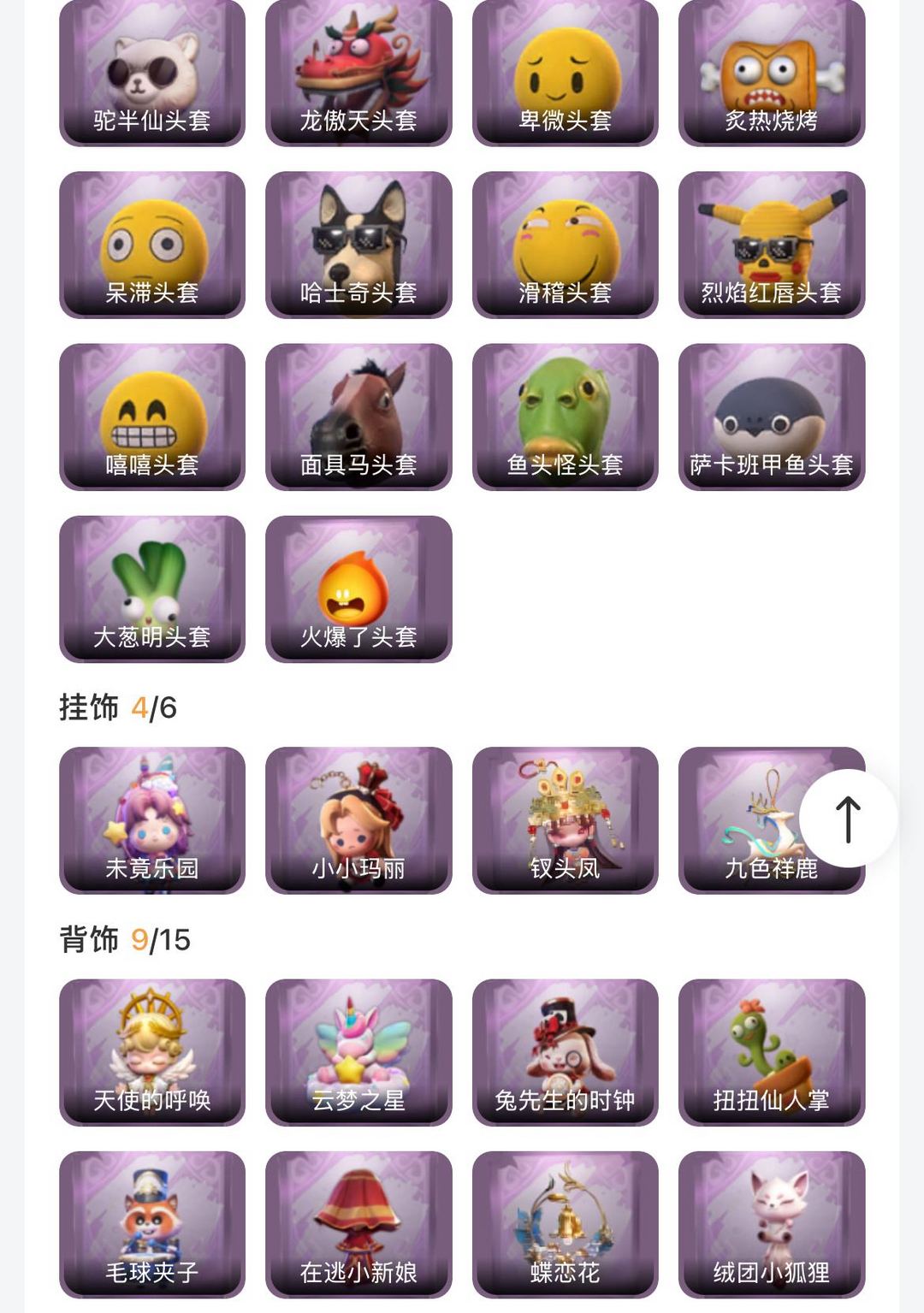Open the 炙热烧烤 tile

pyautogui.click(x=772, y=75)
